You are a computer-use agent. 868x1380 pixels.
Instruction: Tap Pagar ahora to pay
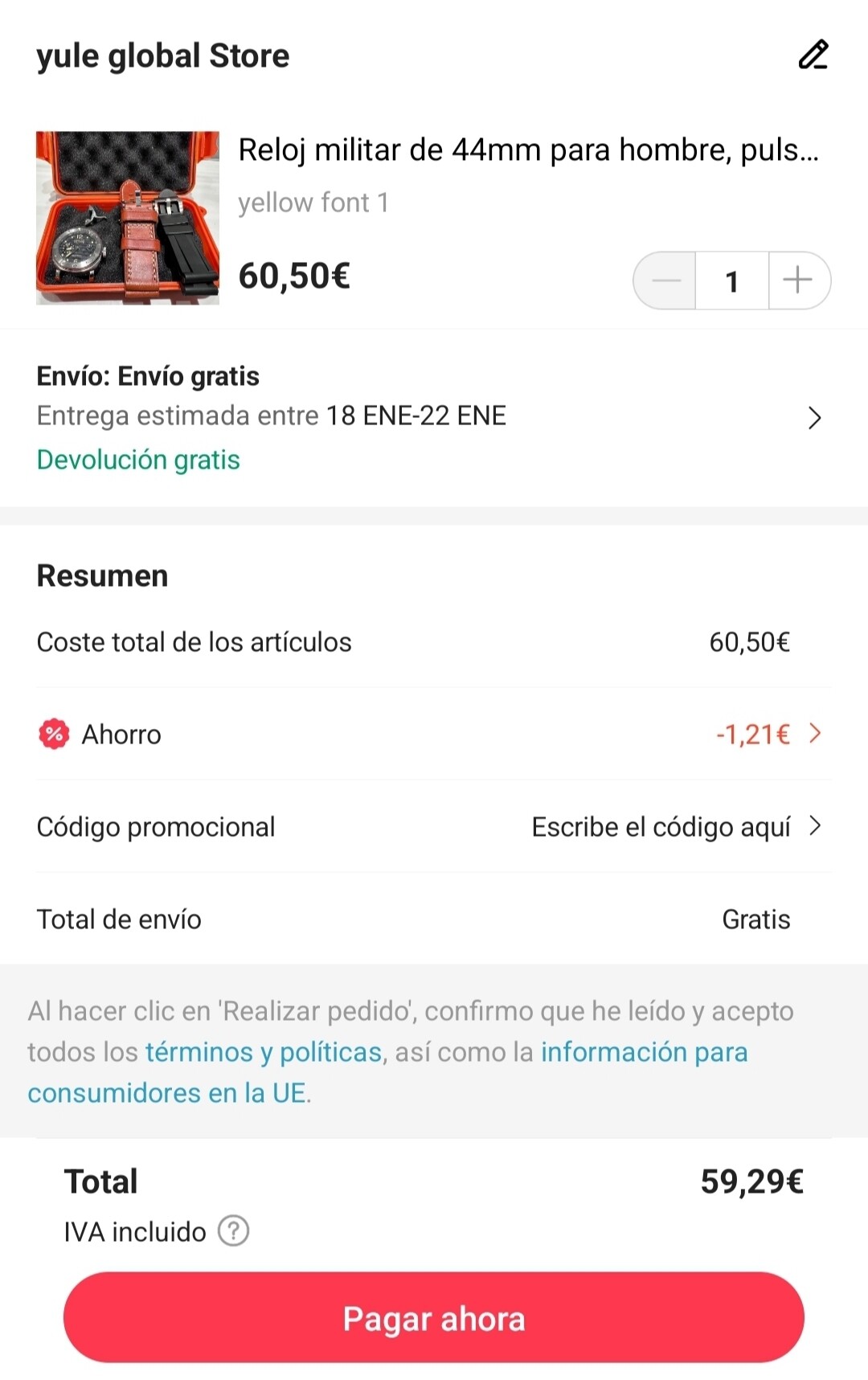[434, 1318]
